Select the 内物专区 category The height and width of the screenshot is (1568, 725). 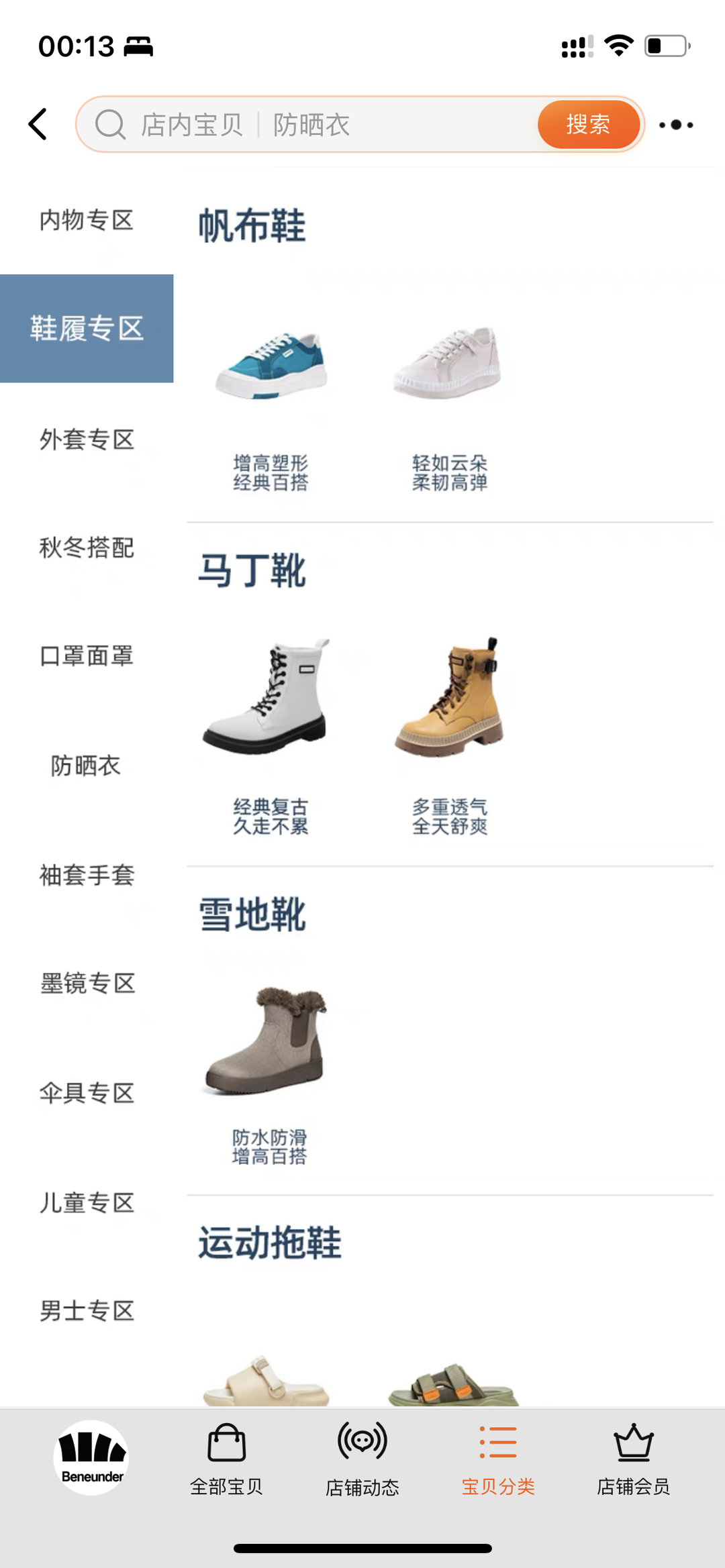tap(87, 220)
